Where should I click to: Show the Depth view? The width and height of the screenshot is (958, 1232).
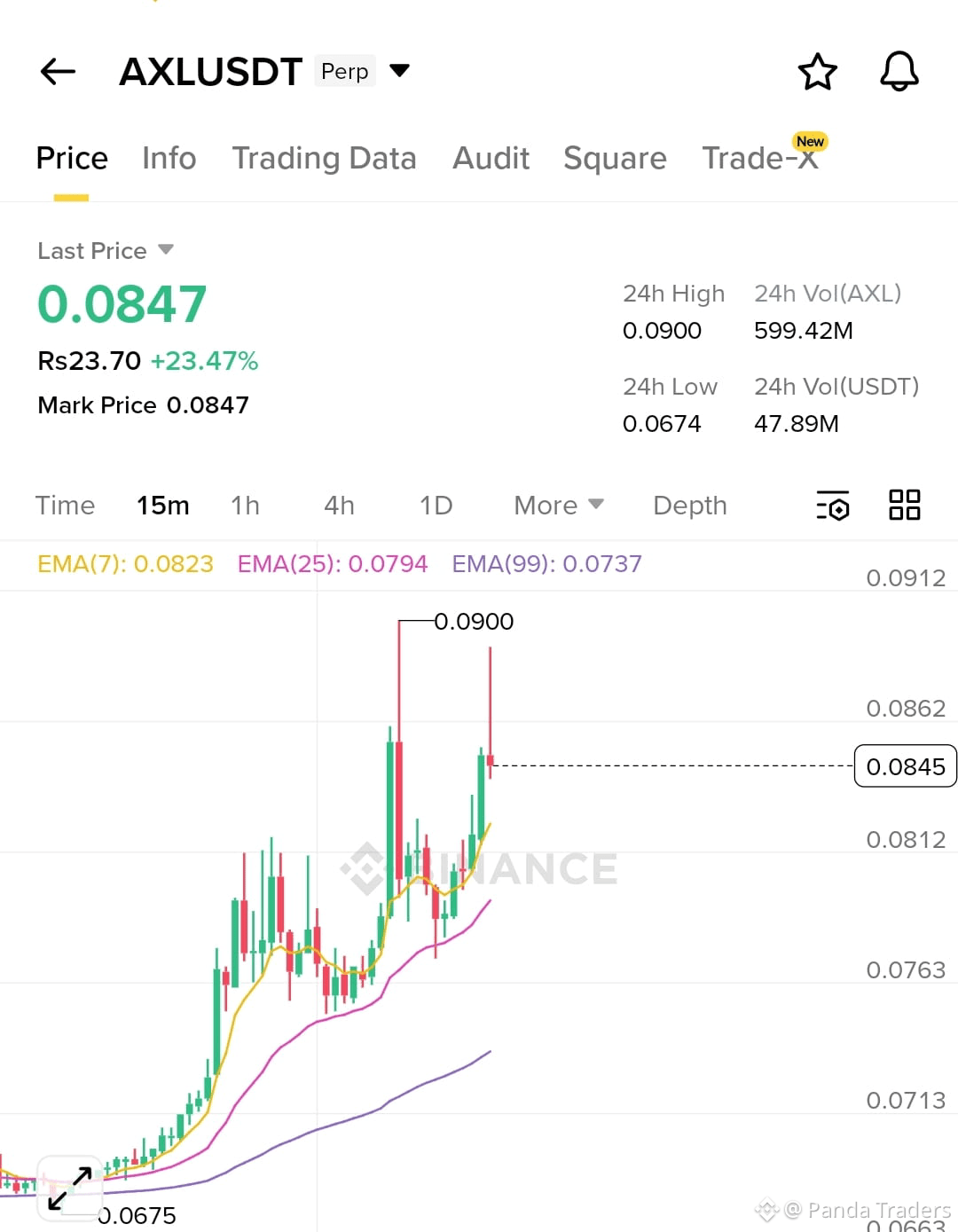(689, 505)
